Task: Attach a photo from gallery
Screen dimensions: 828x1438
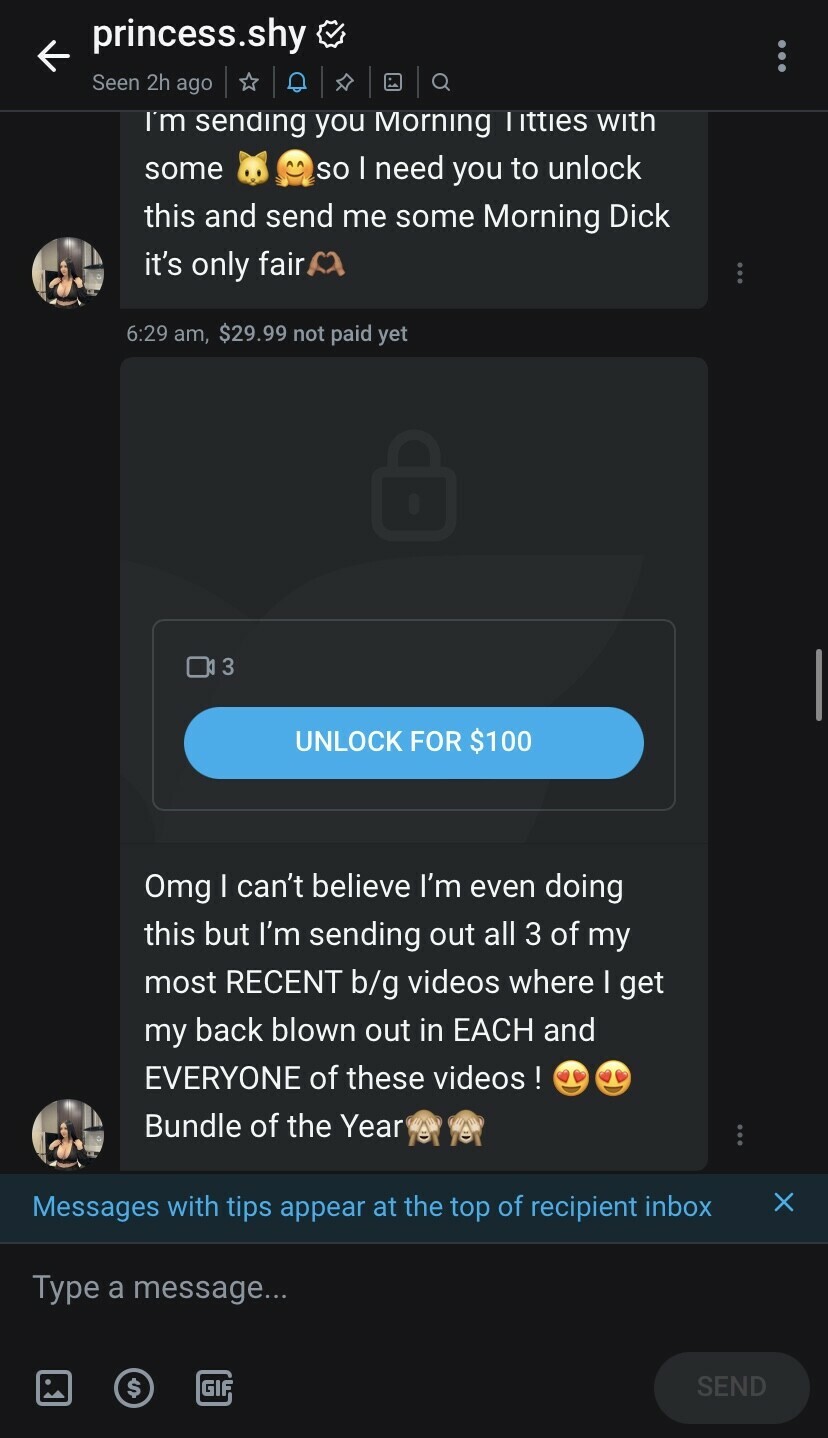Action: 54,1387
